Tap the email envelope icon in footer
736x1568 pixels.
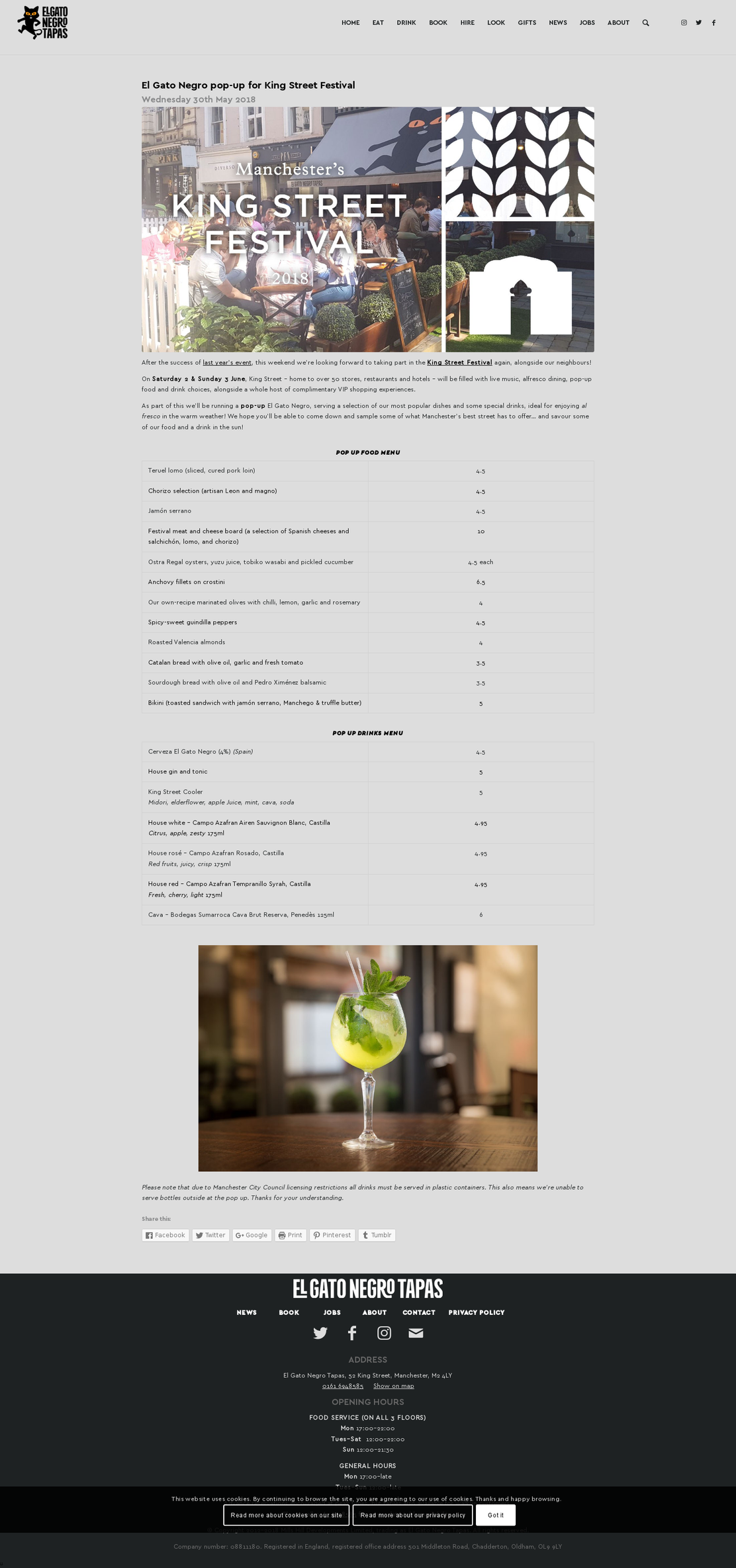(416, 1333)
